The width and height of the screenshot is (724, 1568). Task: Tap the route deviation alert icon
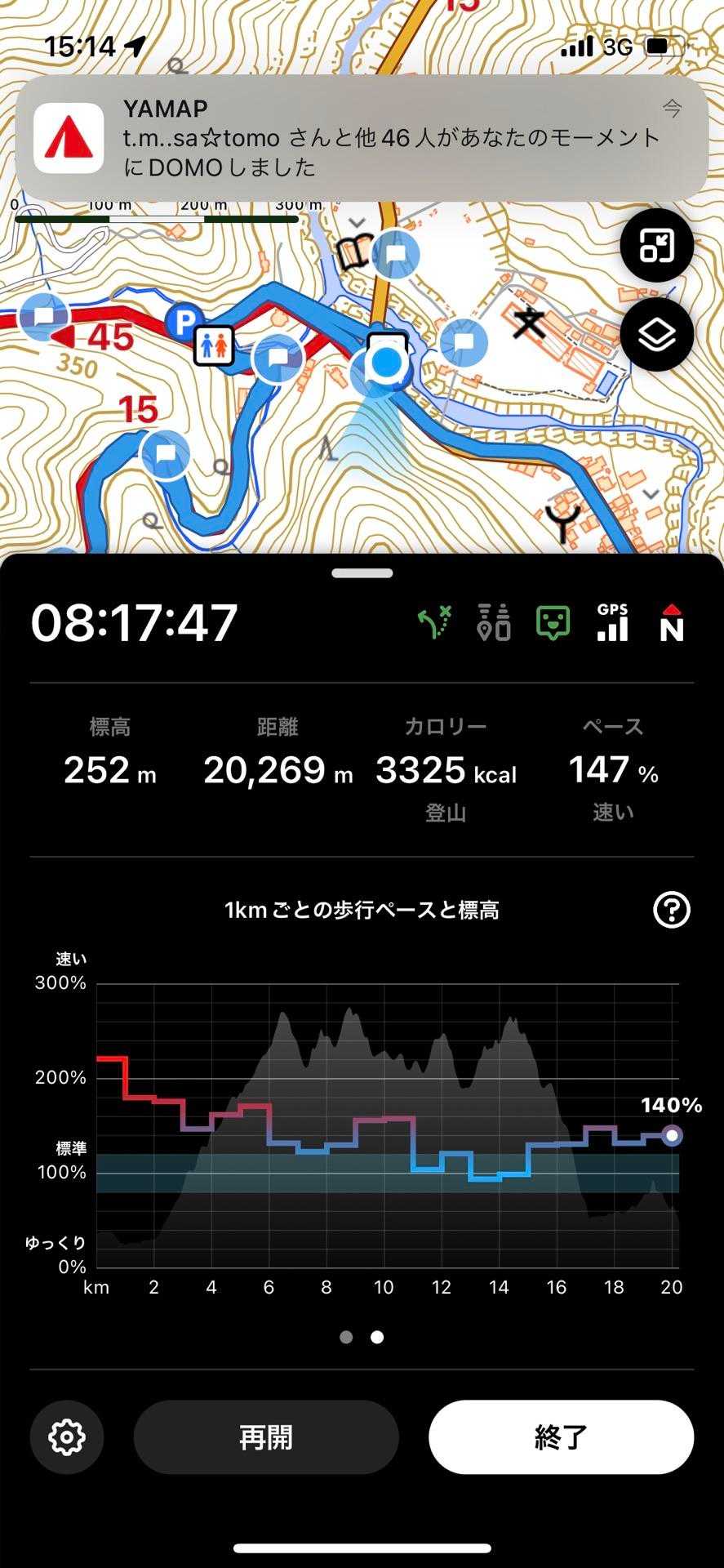click(435, 623)
